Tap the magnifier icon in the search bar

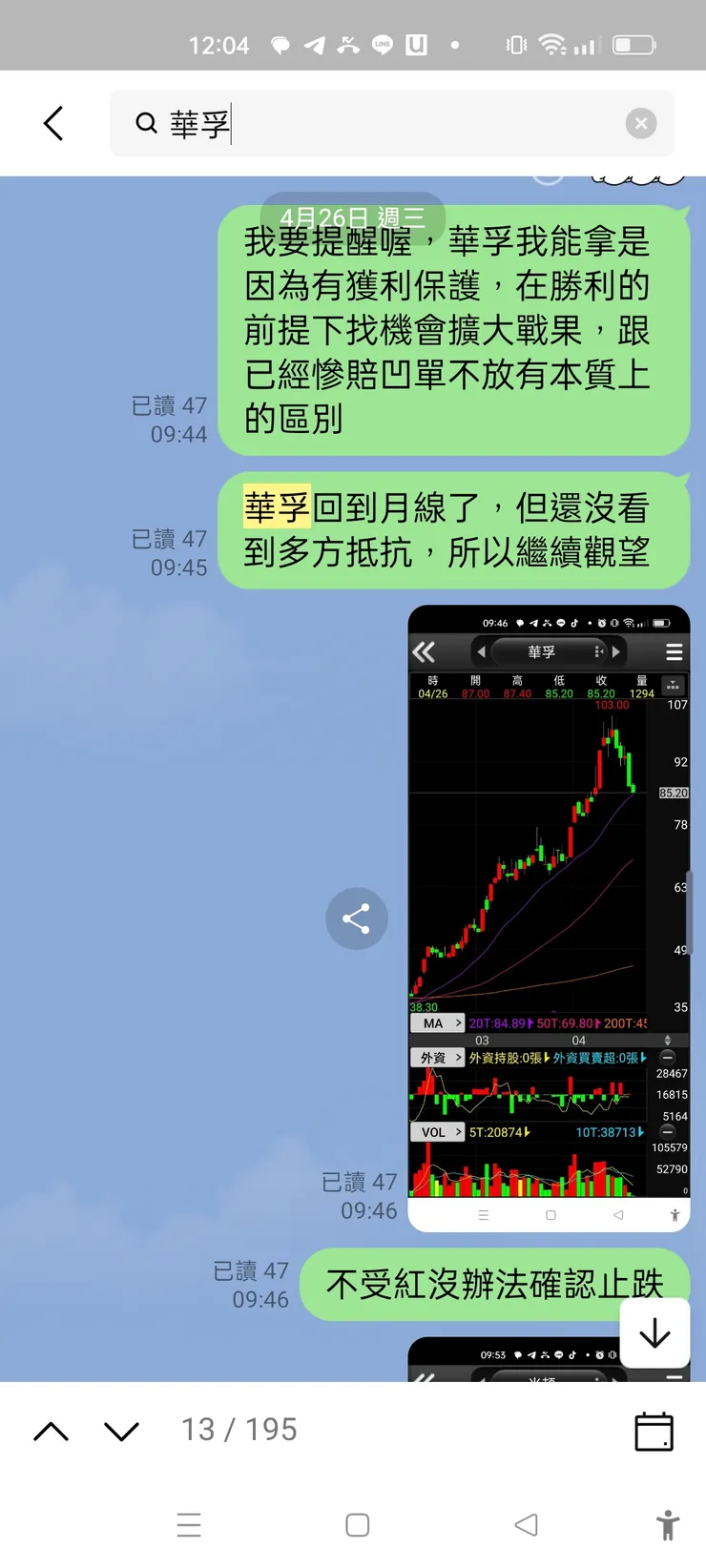pos(145,123)
